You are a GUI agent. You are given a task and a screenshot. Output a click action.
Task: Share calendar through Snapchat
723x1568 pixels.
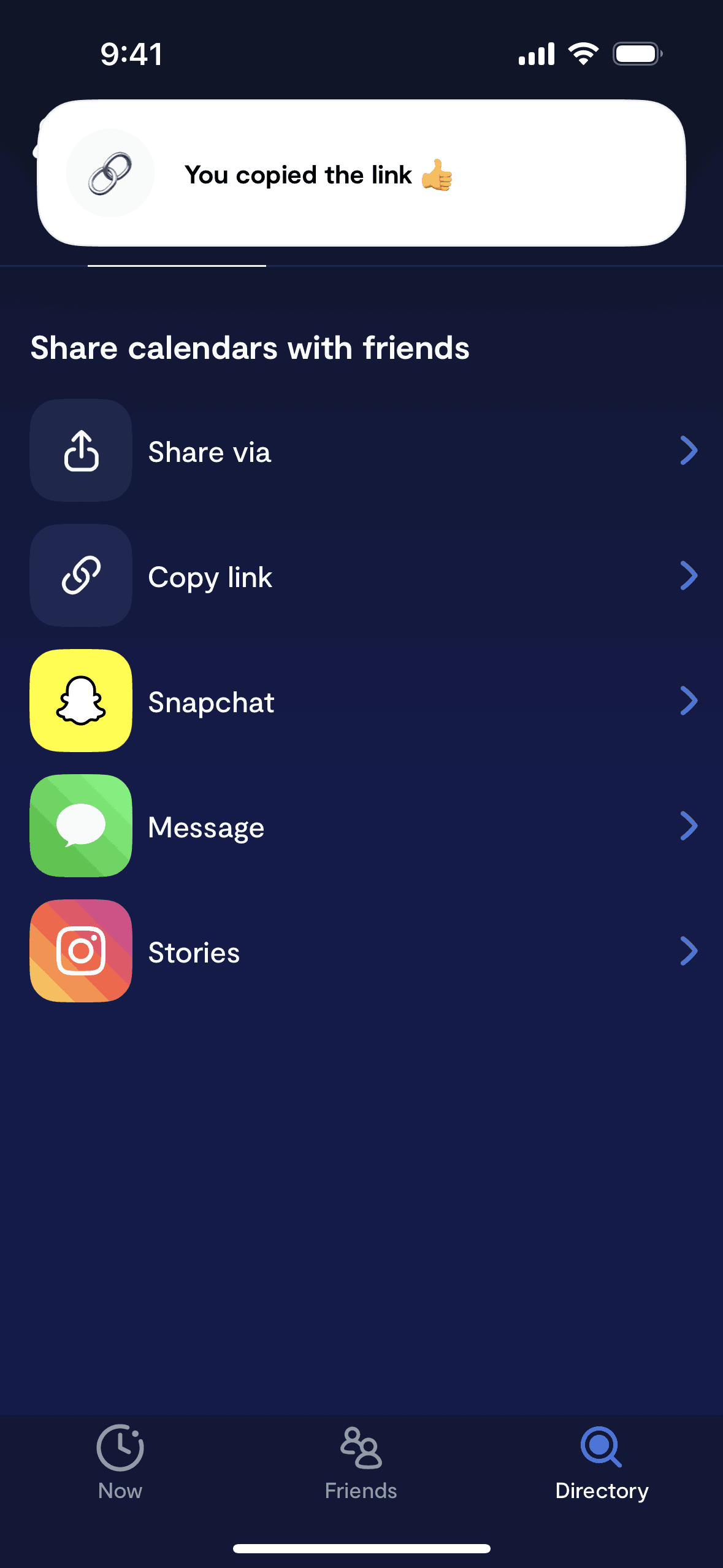coord(362,701)
